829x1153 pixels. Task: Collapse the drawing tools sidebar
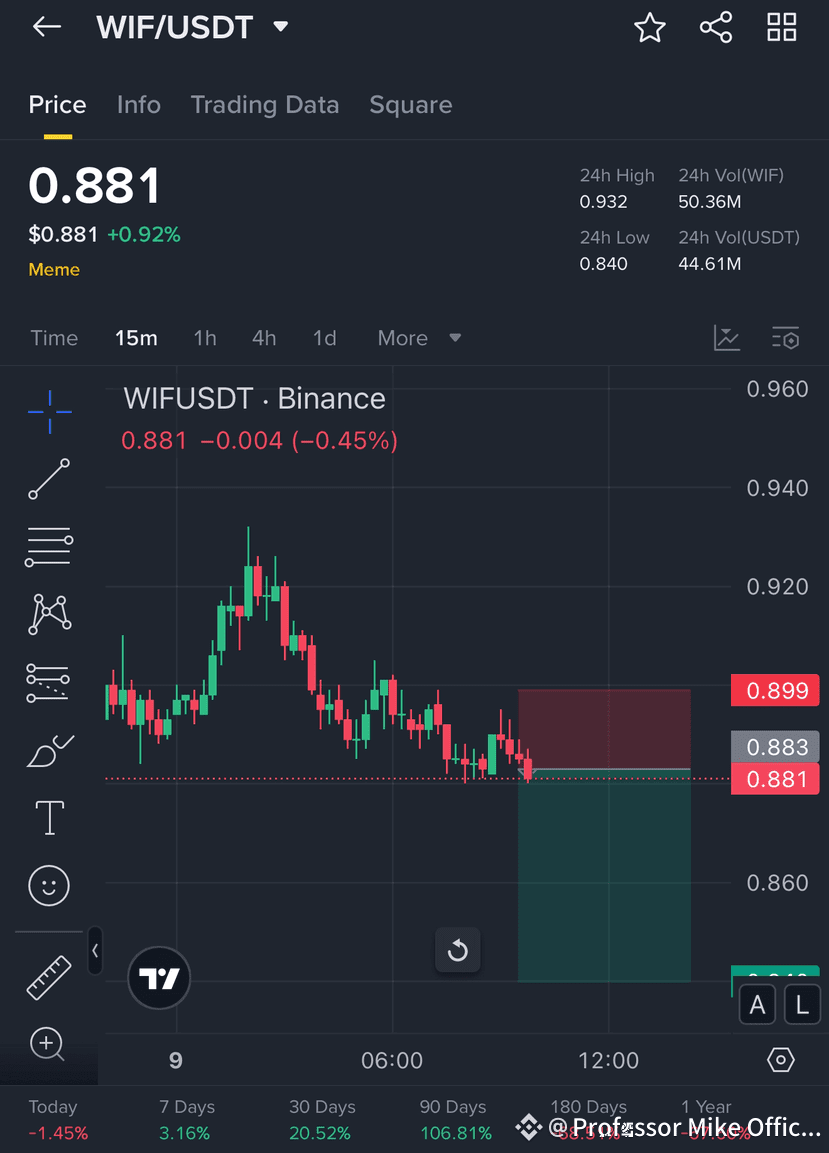tap(95, 951)
